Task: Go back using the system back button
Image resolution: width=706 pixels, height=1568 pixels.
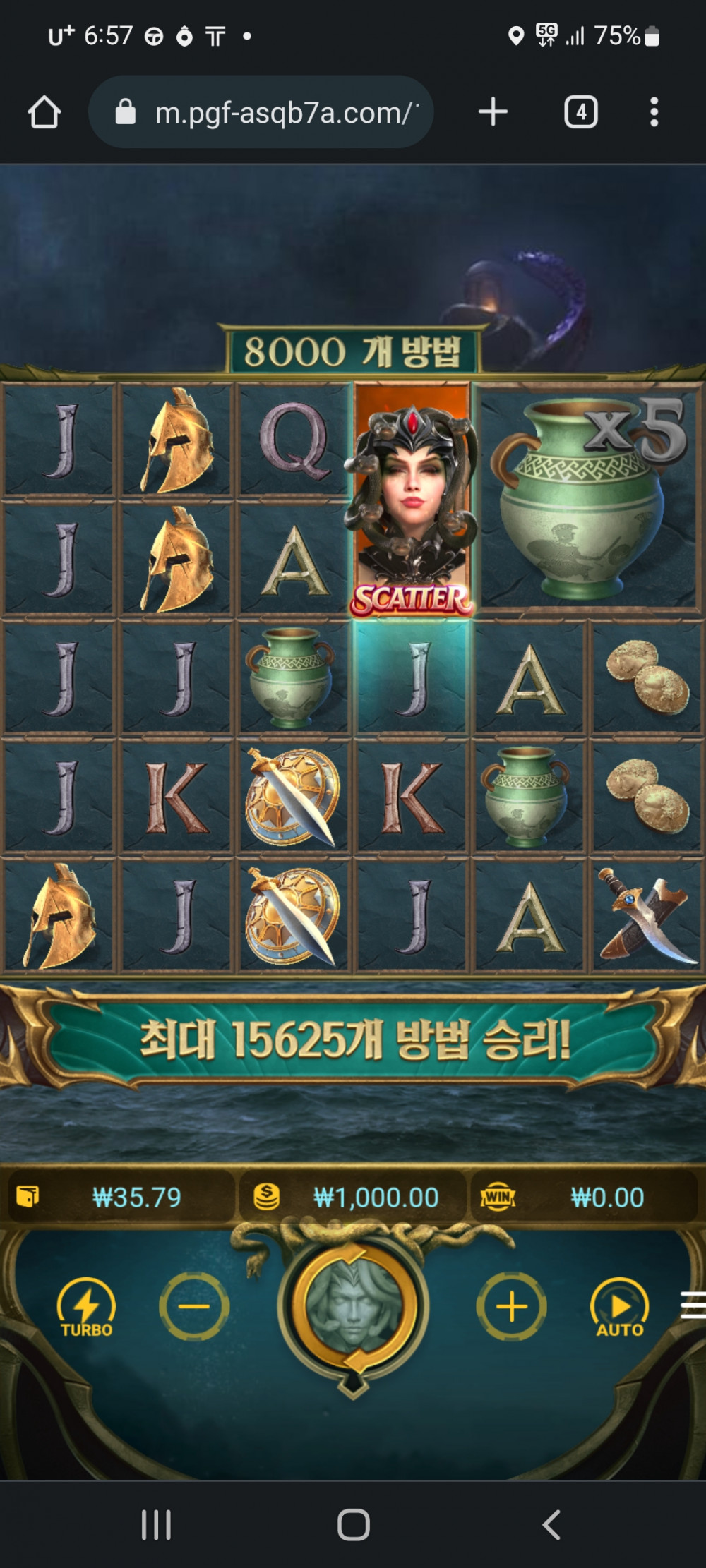Action: 551,1524
